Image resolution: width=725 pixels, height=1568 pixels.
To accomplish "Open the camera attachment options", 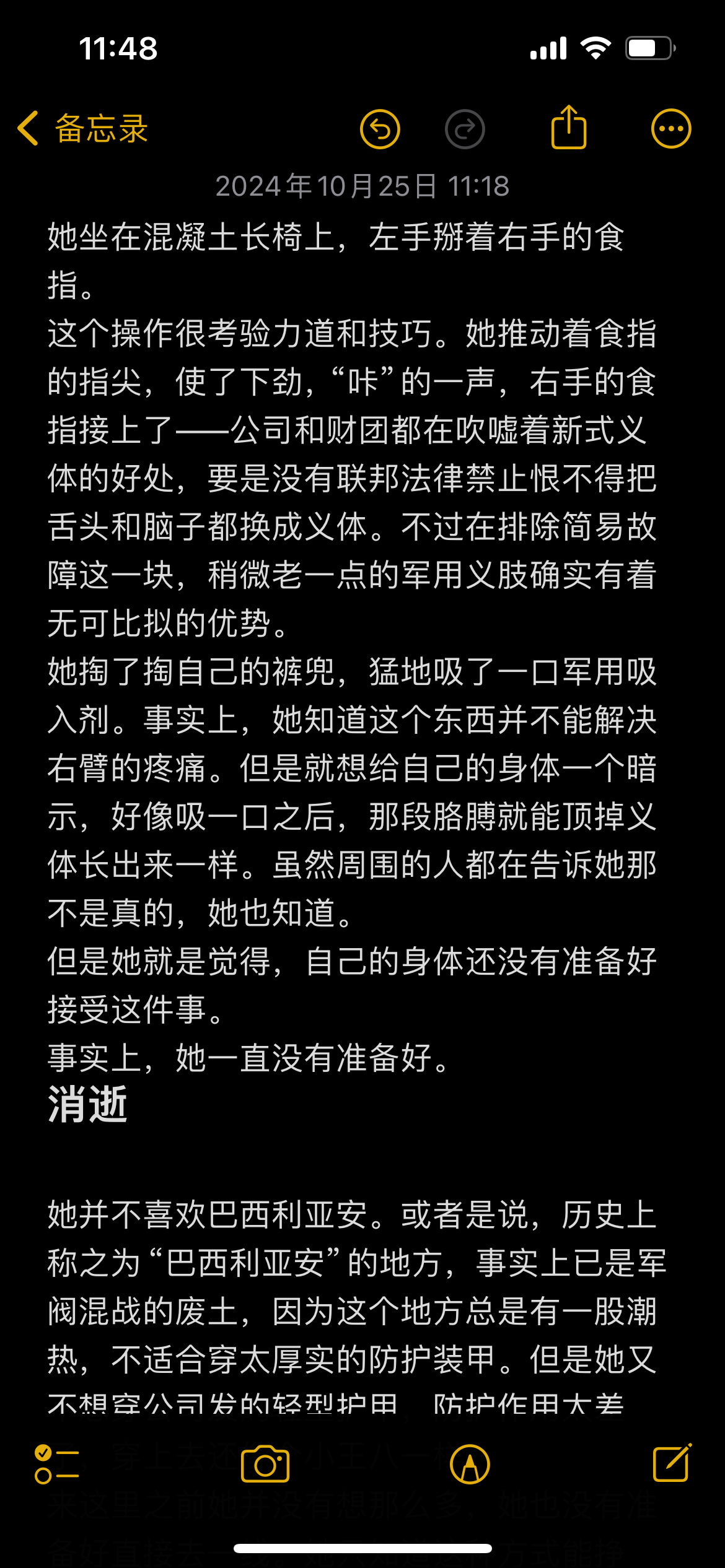I will pyautogui.click(x=265, y=1464).
